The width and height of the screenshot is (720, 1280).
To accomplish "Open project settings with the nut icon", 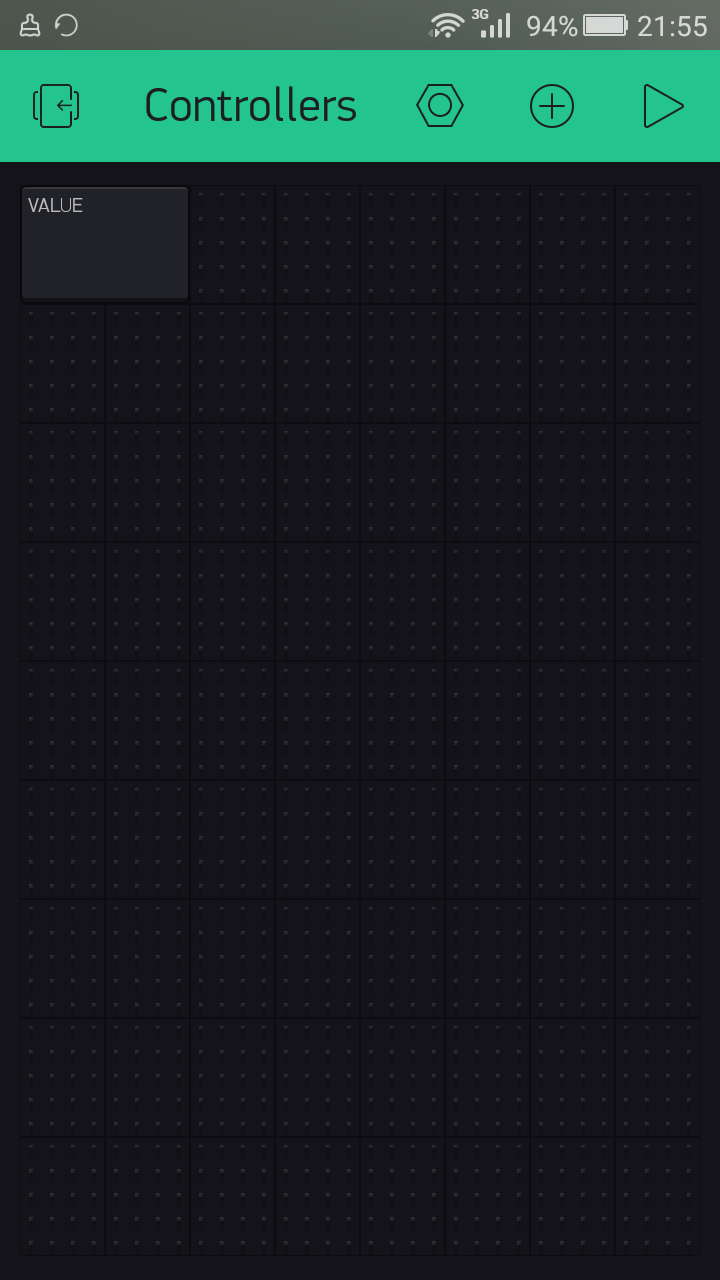I will [440, 106].
